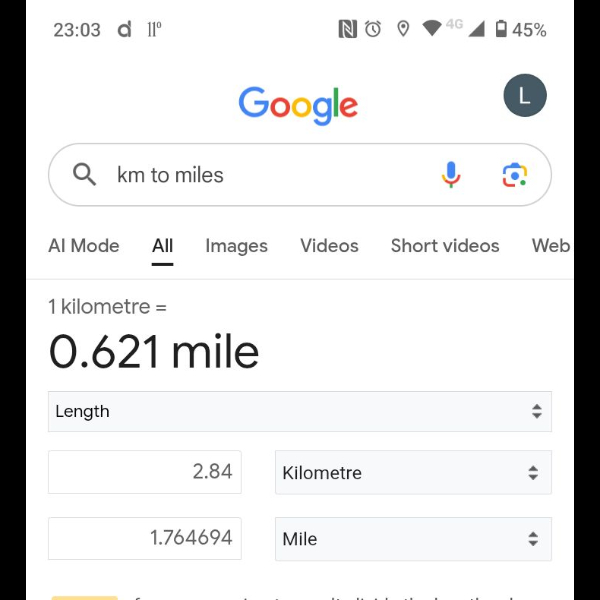Select the All results tab

(x=162, y=246)
